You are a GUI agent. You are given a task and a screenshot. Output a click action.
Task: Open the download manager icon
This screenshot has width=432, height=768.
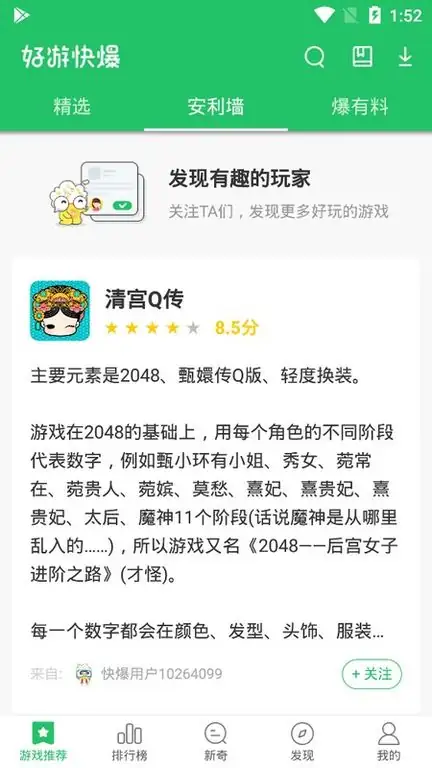point(405,57)
